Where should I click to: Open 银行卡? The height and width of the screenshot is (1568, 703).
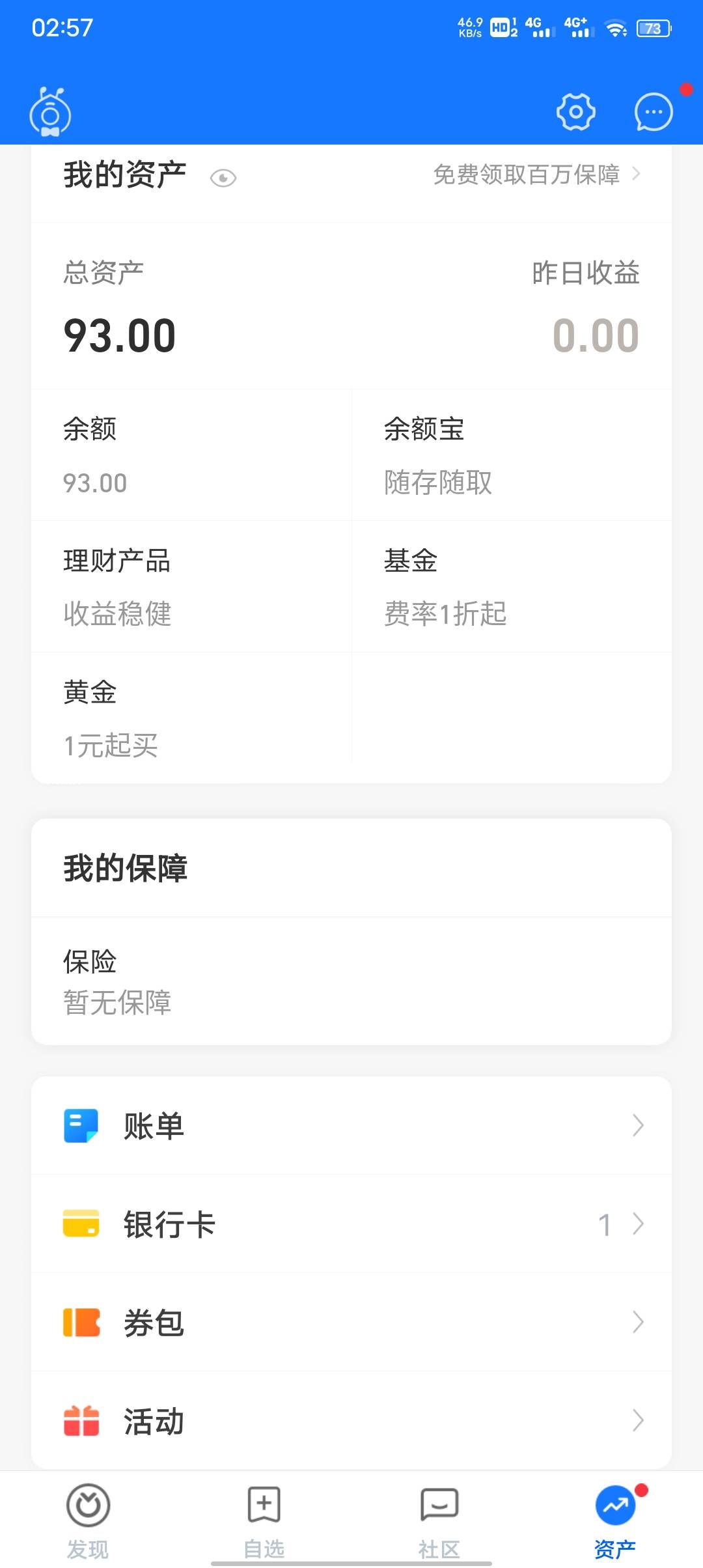coord(351,1224)
